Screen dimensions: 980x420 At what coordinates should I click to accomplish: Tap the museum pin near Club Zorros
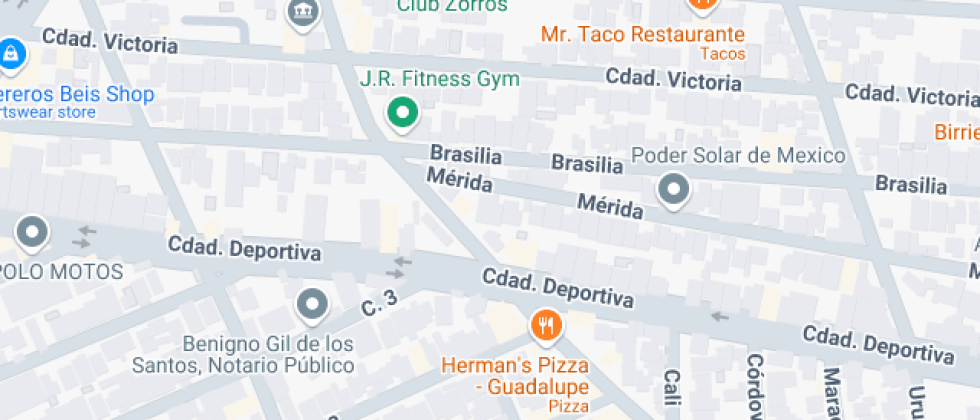[300, 12]
